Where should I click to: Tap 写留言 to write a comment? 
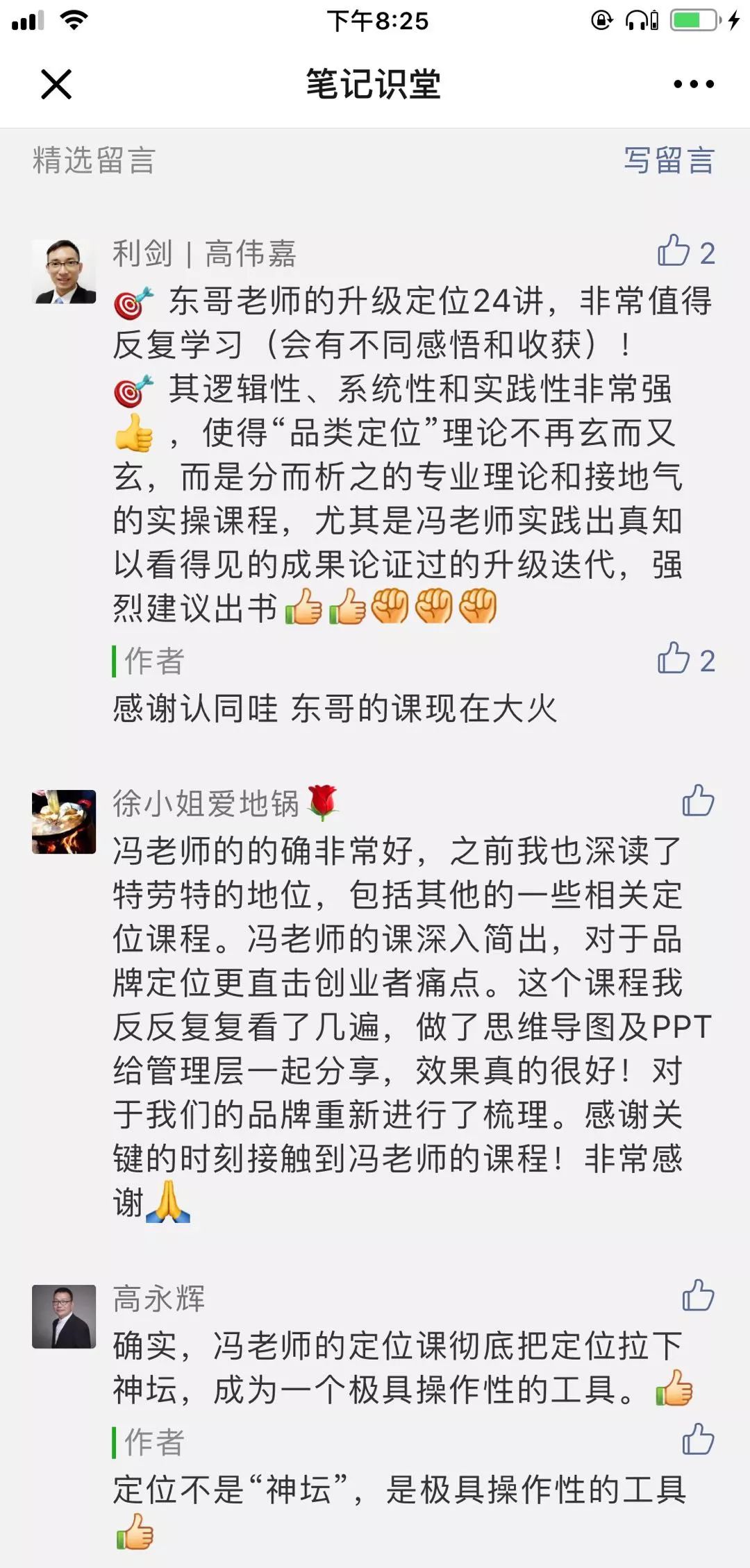point(668,160)
